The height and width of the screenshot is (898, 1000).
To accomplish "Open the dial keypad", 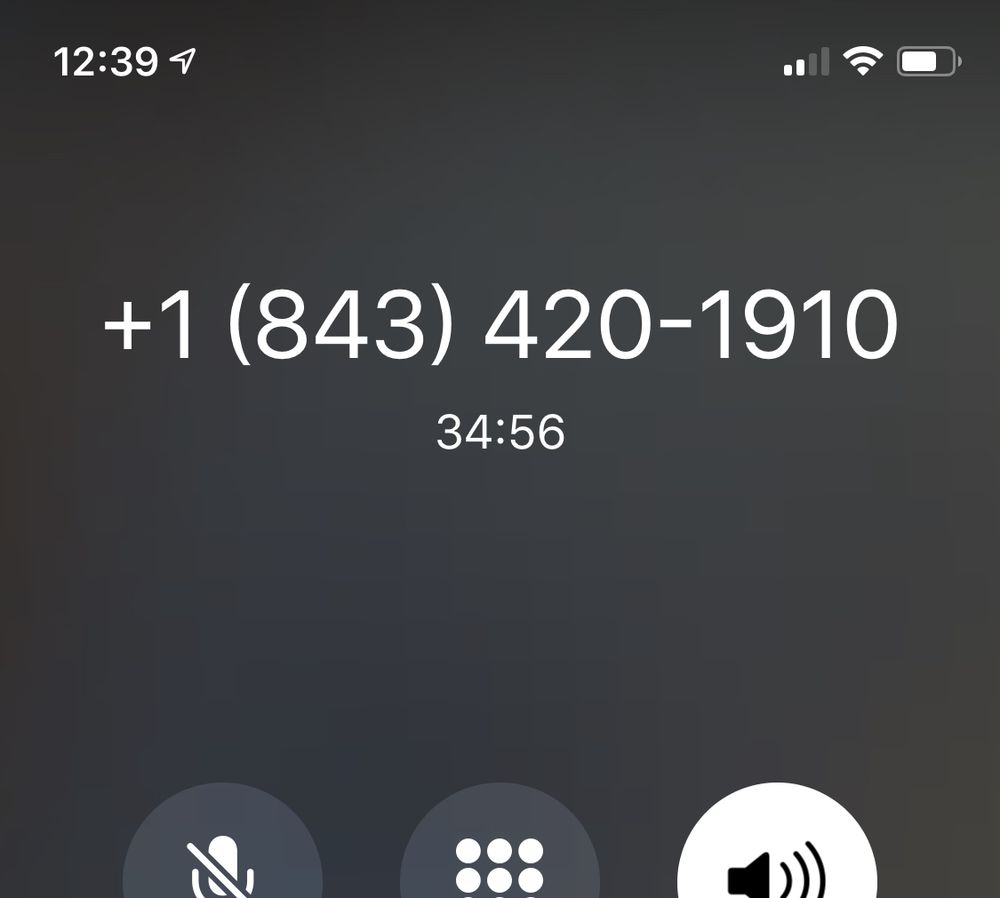I will (499, 858).
